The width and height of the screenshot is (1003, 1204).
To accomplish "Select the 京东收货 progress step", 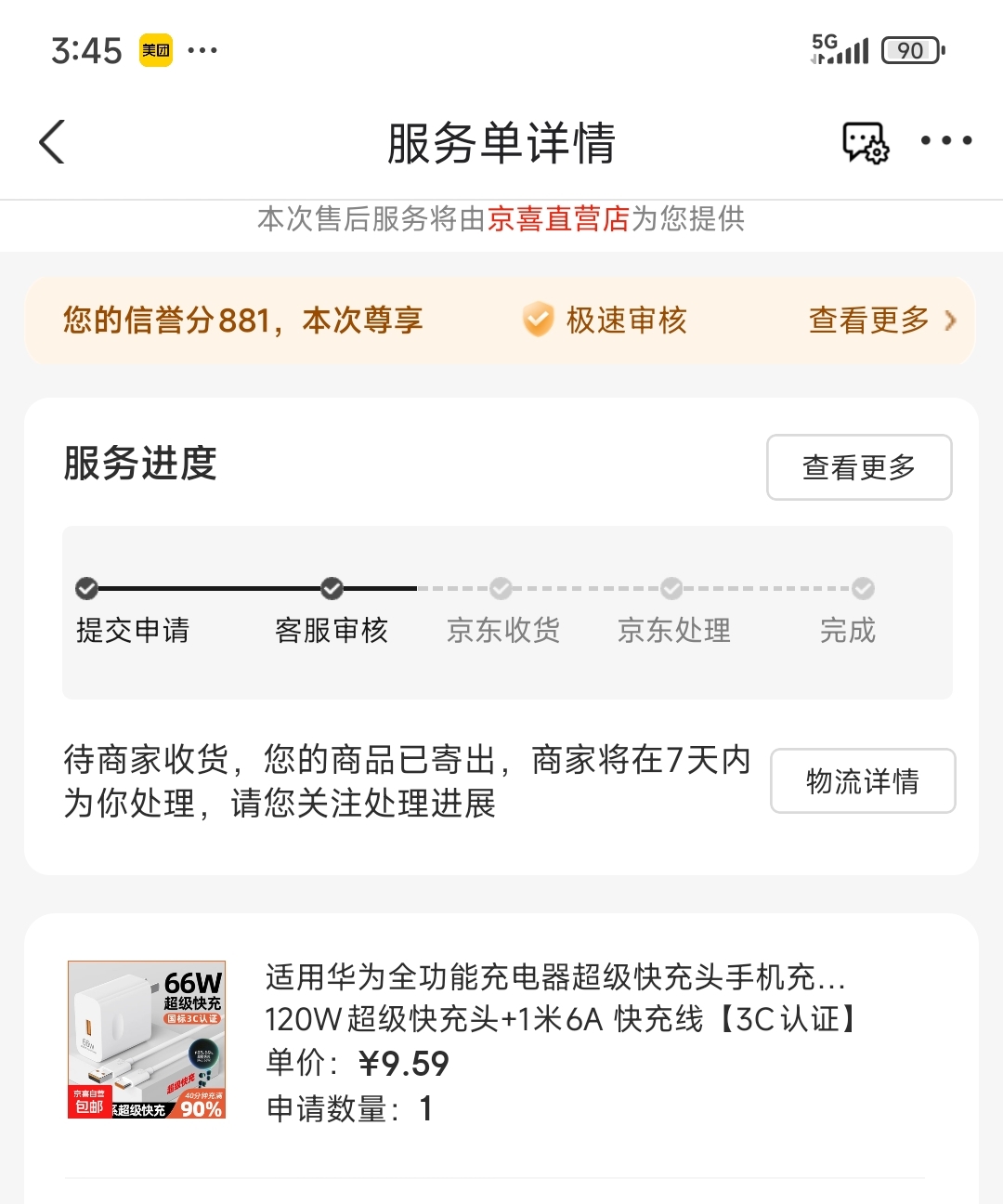I will (502, 613).
